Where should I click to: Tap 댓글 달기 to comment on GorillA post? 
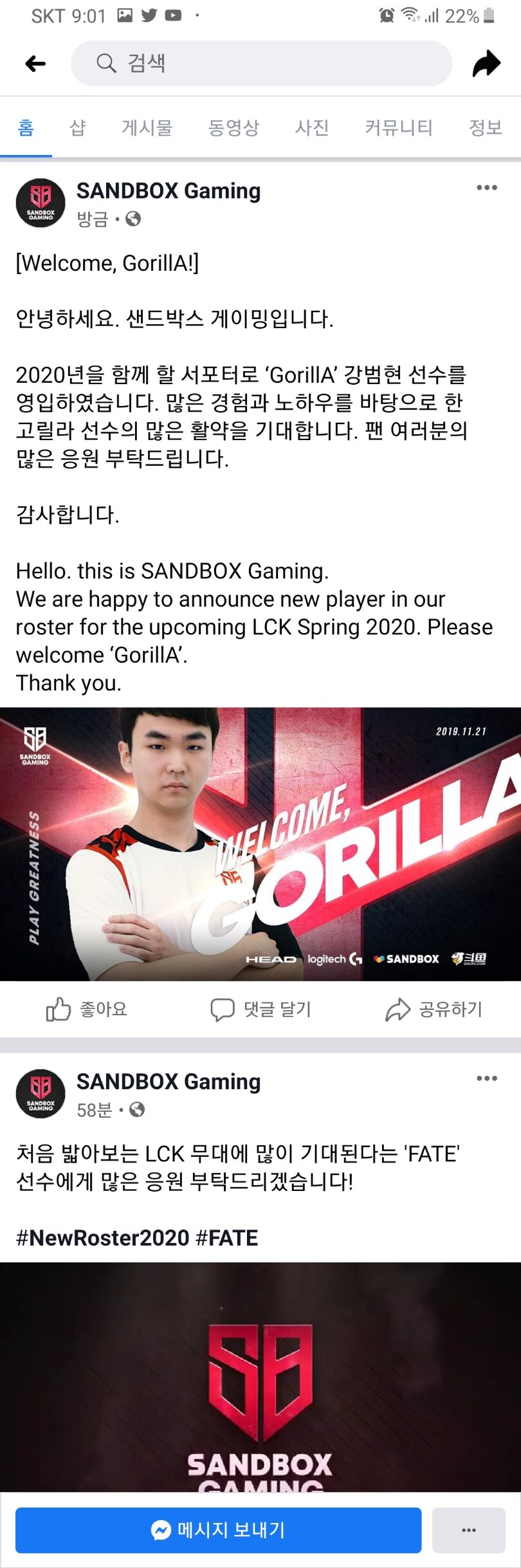(x=260, y=1009)
